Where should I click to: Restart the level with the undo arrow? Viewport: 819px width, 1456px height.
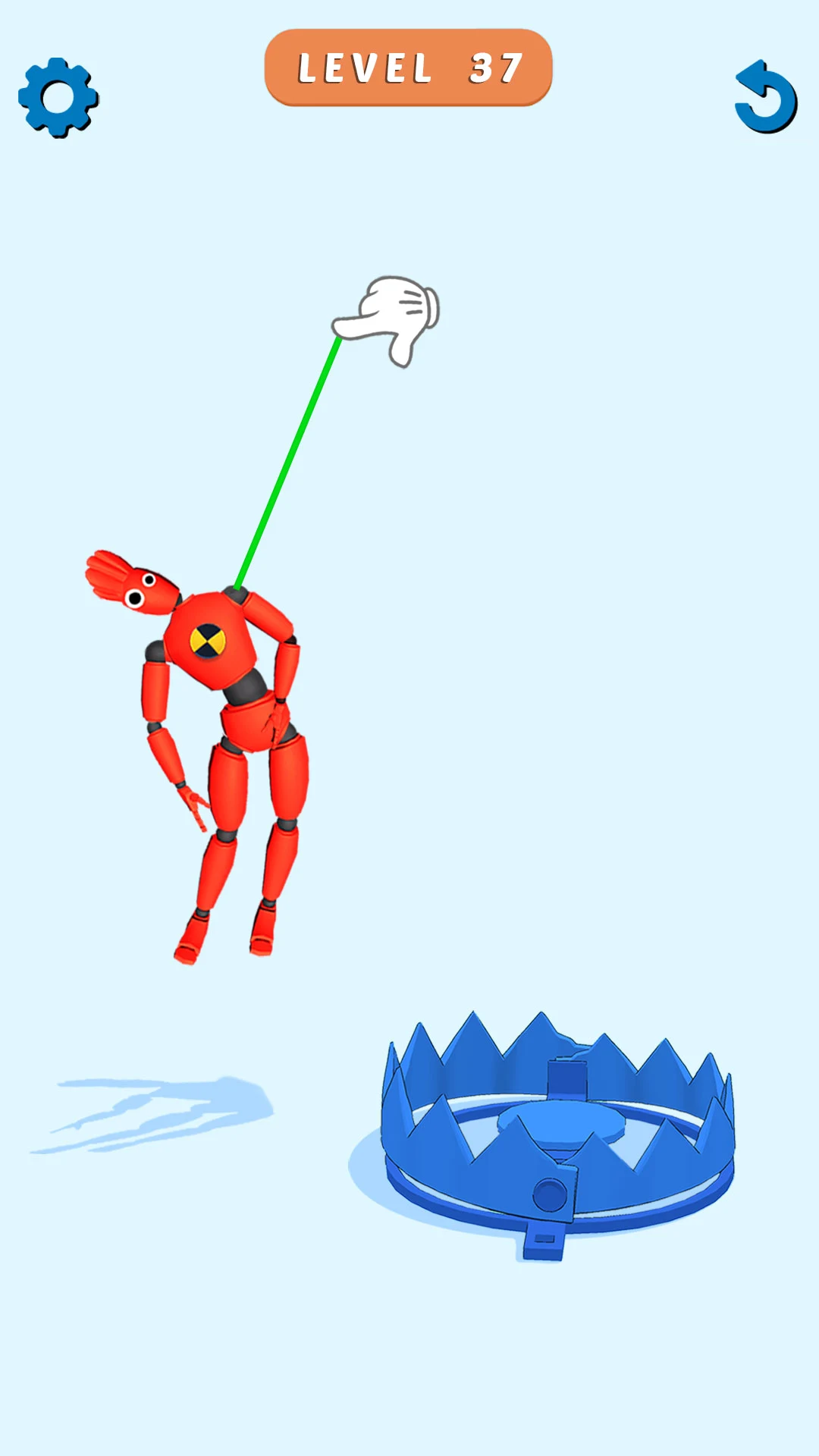pos(766,96)
